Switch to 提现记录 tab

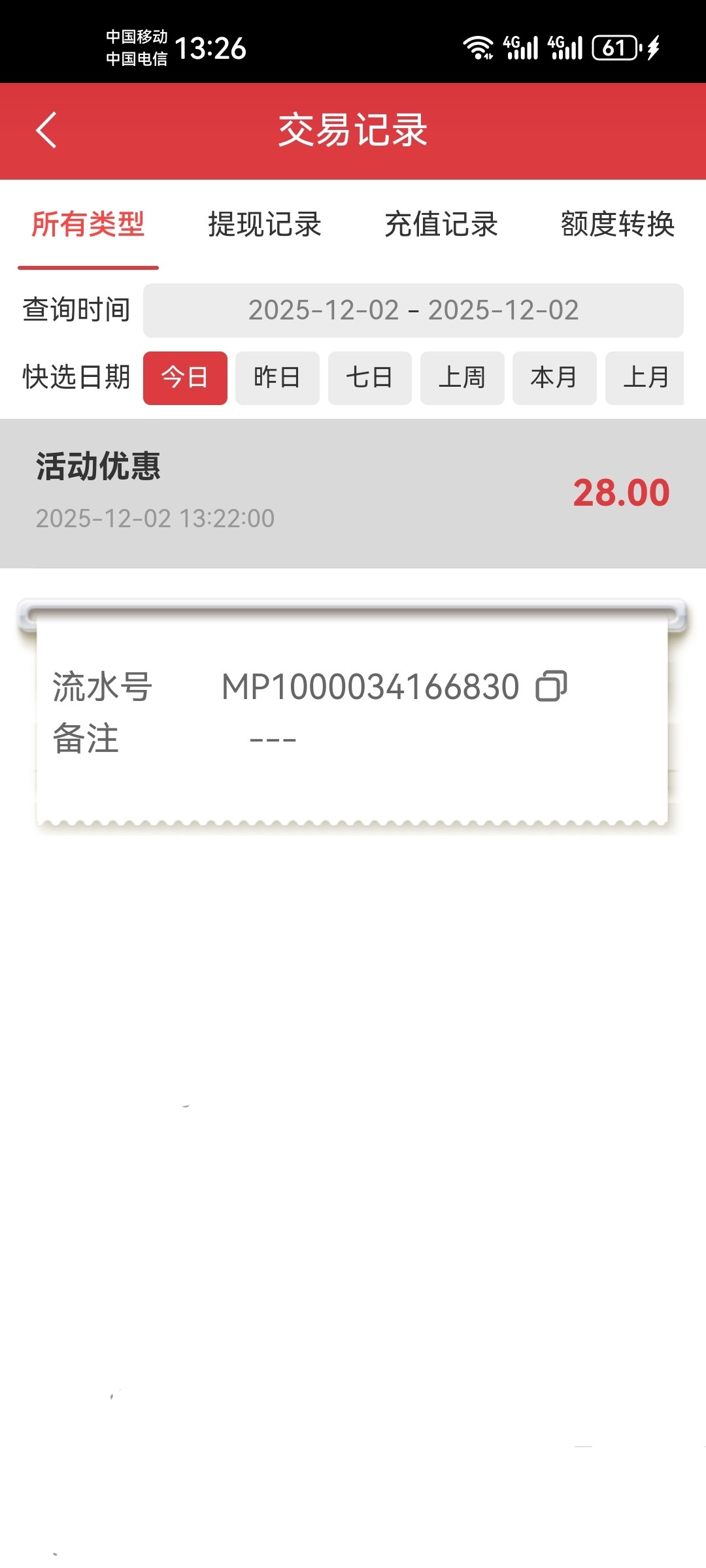(x=265, y=224)
